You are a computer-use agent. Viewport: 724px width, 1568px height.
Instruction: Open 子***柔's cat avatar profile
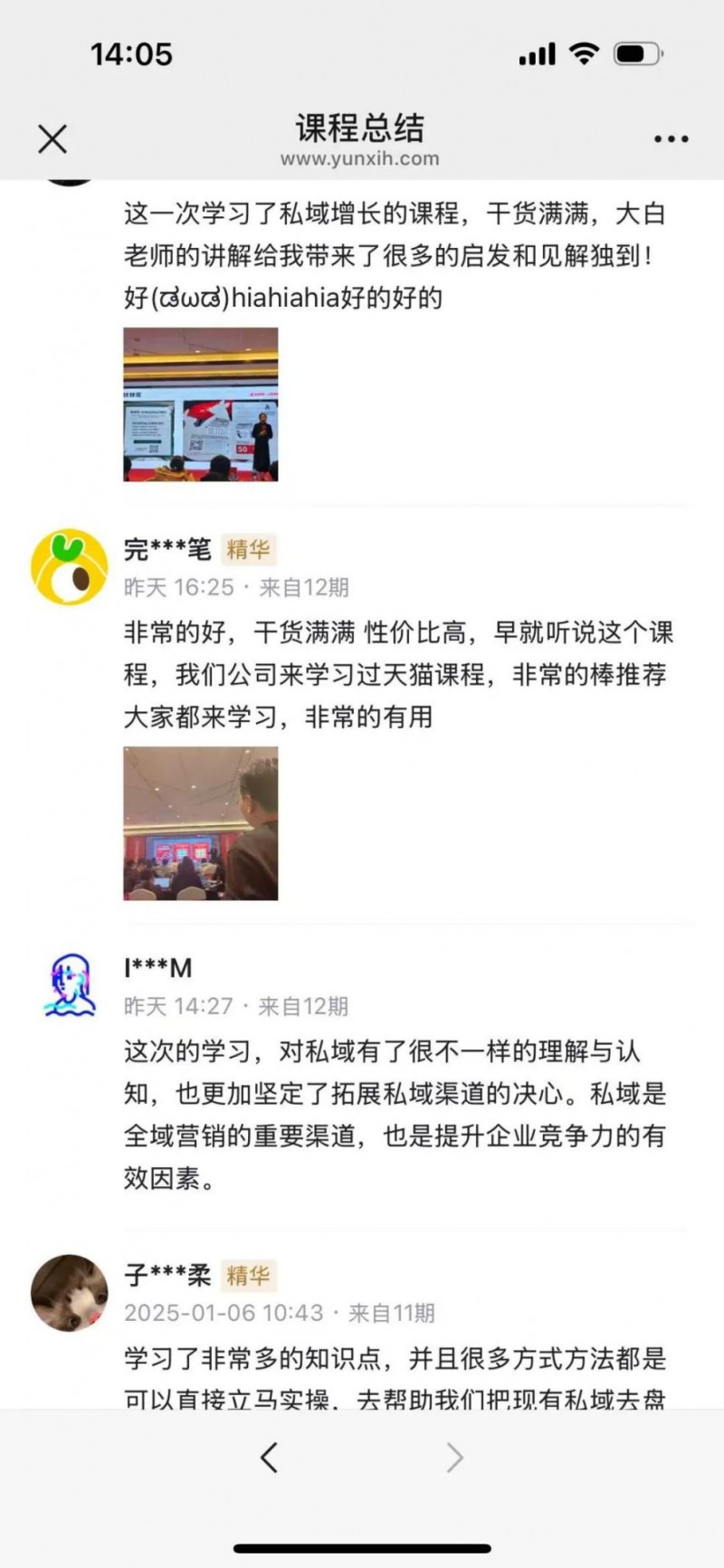click(x=69, y=1293)
